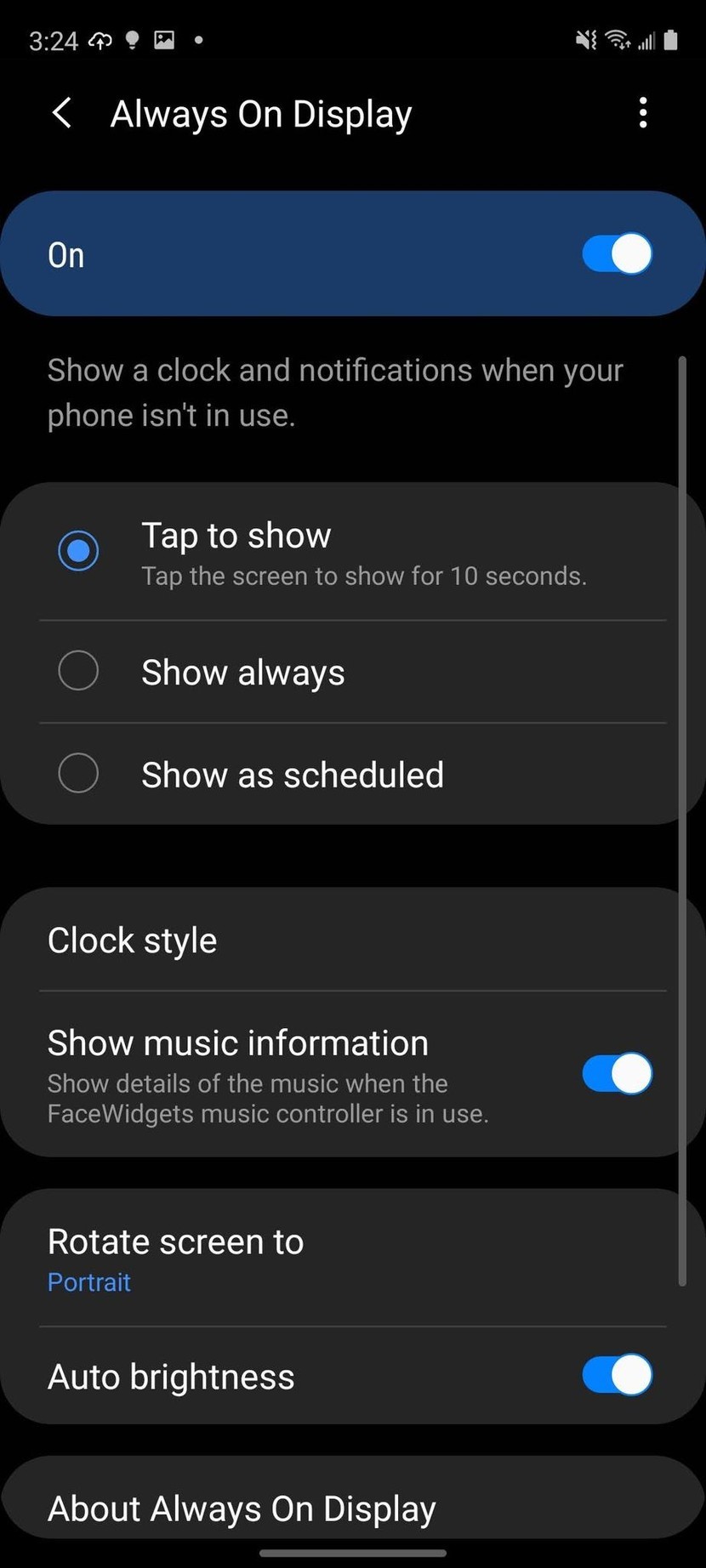Turn off the Always On Display switch

[617, 254]
